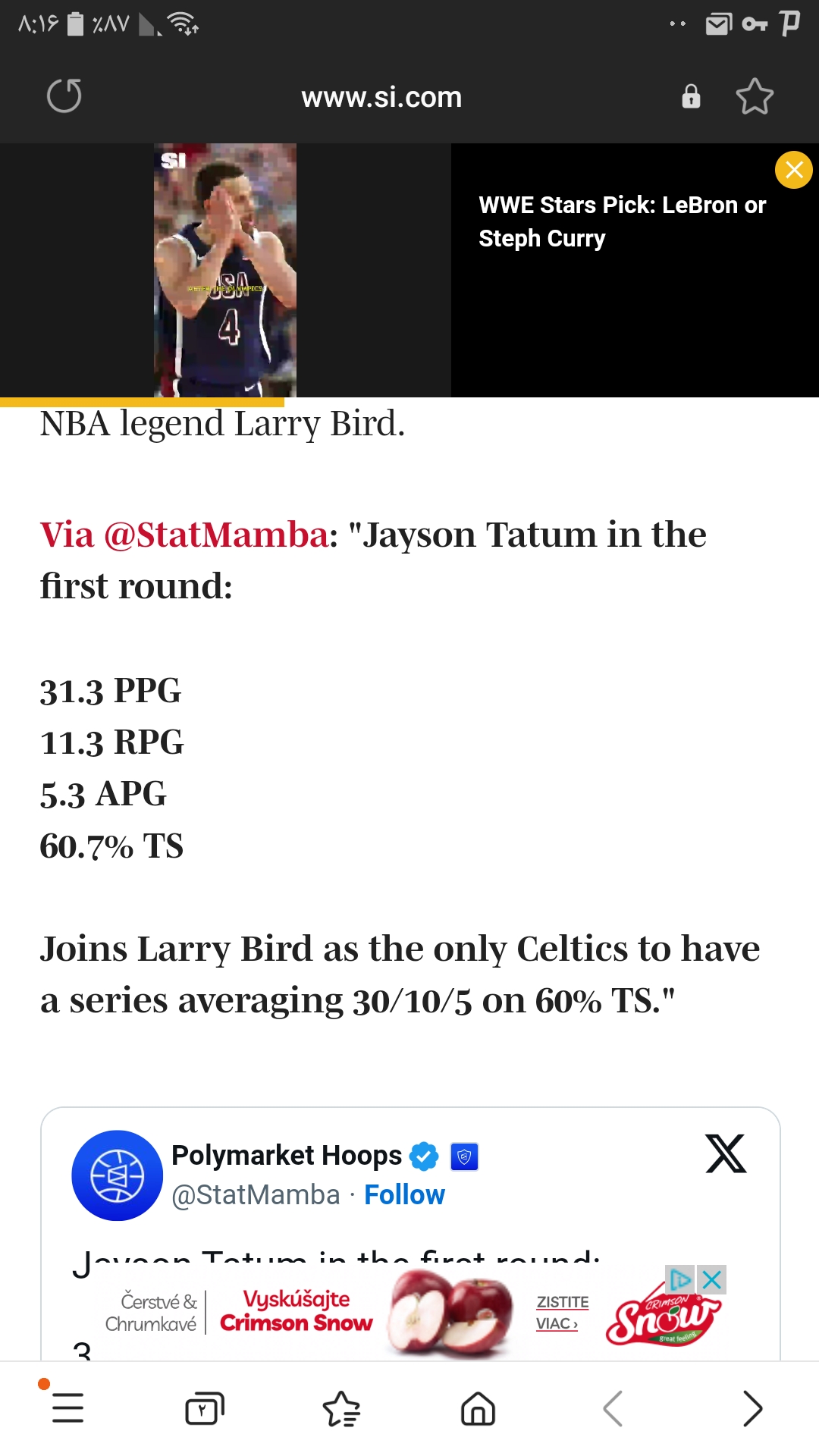Screen dimensions: 819x1456
Task: Open the Via @StatMamba link
Action: pos(184,535)
